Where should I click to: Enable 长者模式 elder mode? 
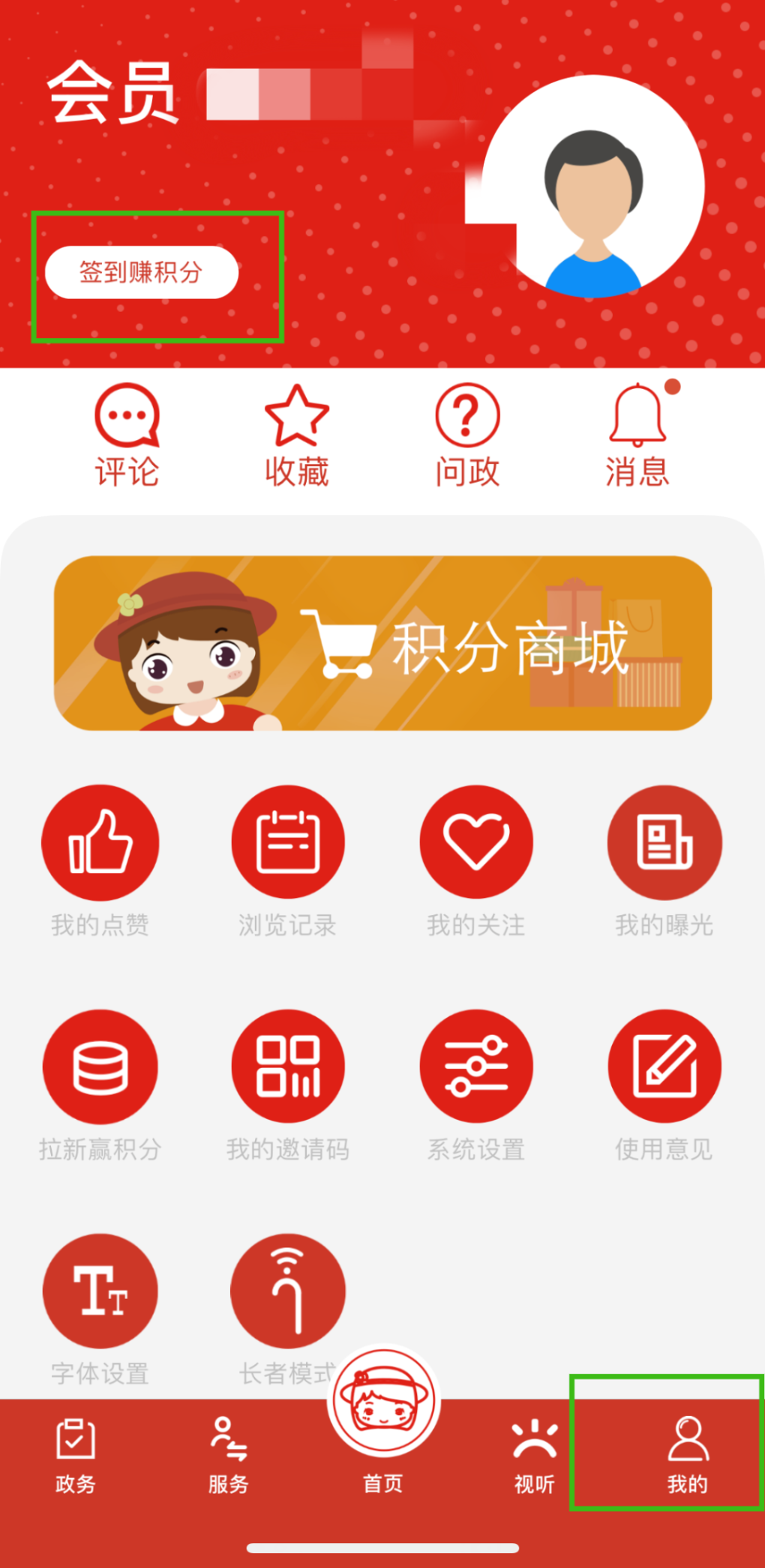(288, 1300)
